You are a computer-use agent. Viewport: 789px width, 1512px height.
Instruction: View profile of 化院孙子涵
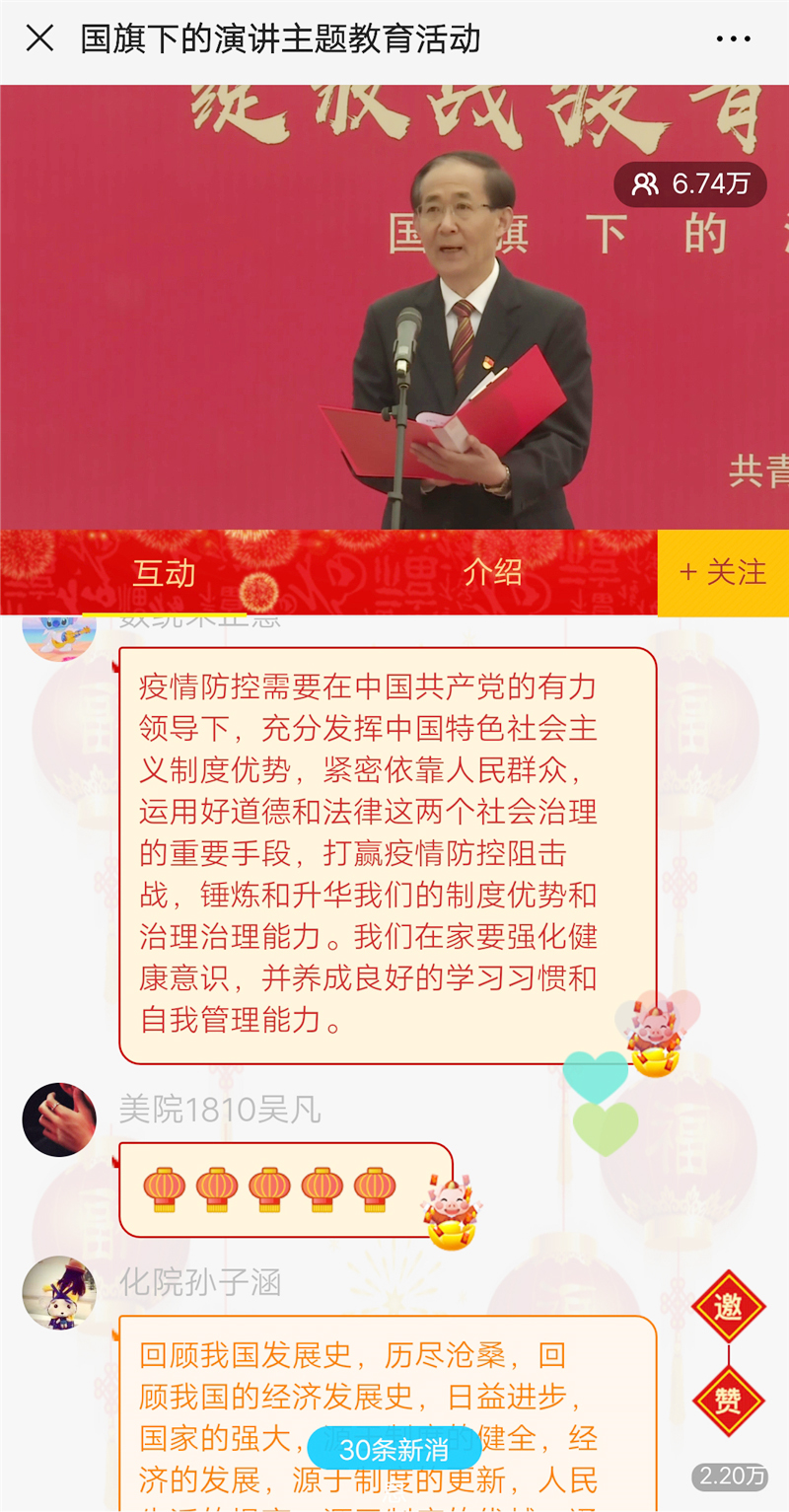point(59,1292)
